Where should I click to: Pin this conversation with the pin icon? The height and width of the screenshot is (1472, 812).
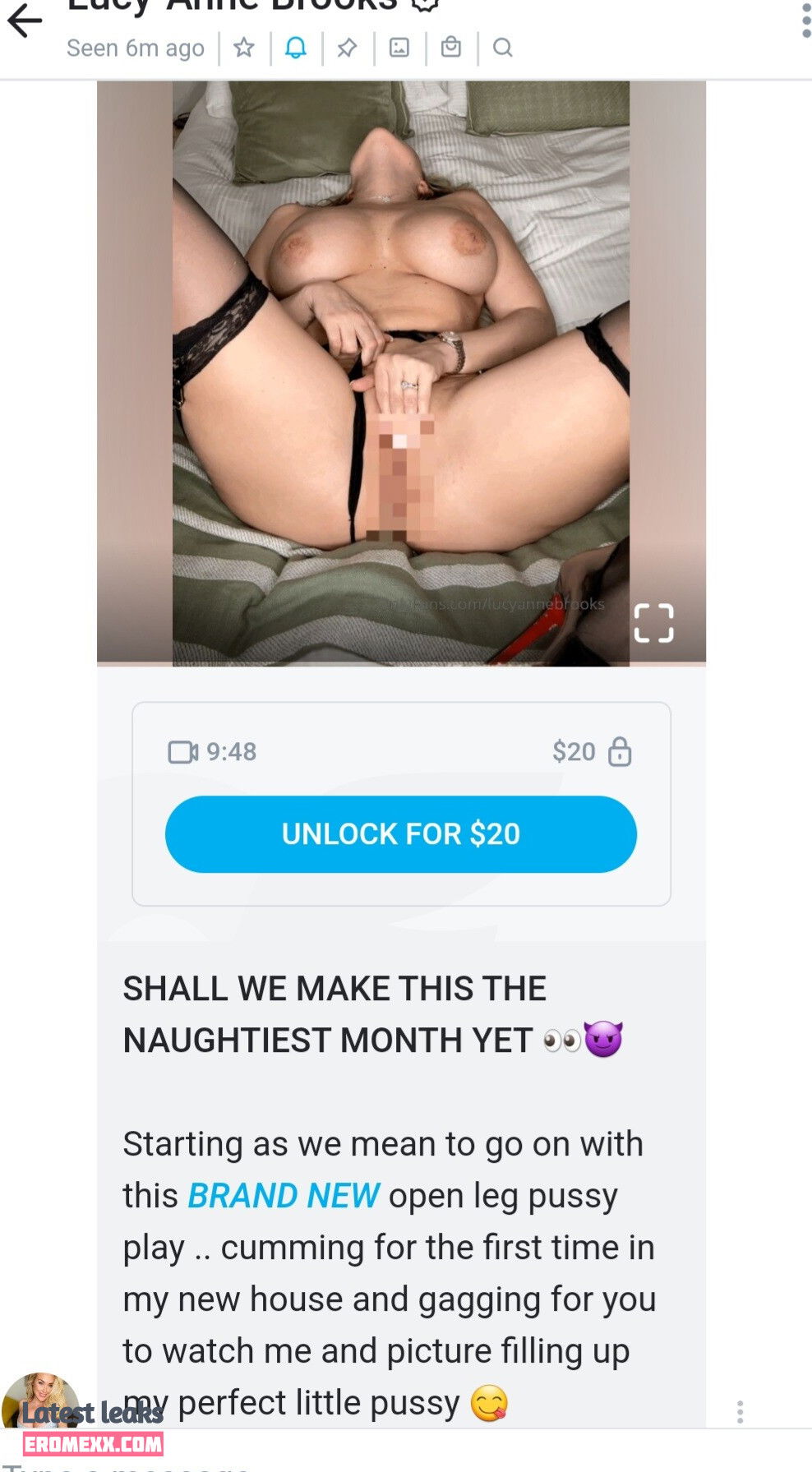(x=348, y=48)
